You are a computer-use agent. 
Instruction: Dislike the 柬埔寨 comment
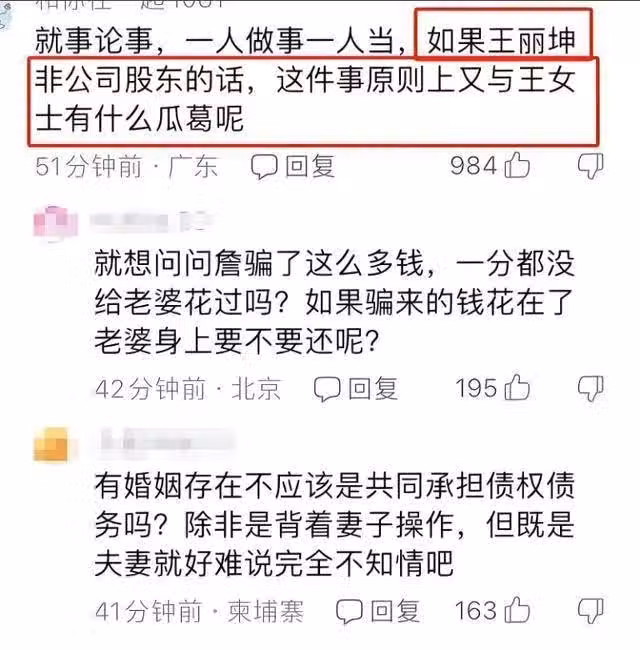coord(592,609)
